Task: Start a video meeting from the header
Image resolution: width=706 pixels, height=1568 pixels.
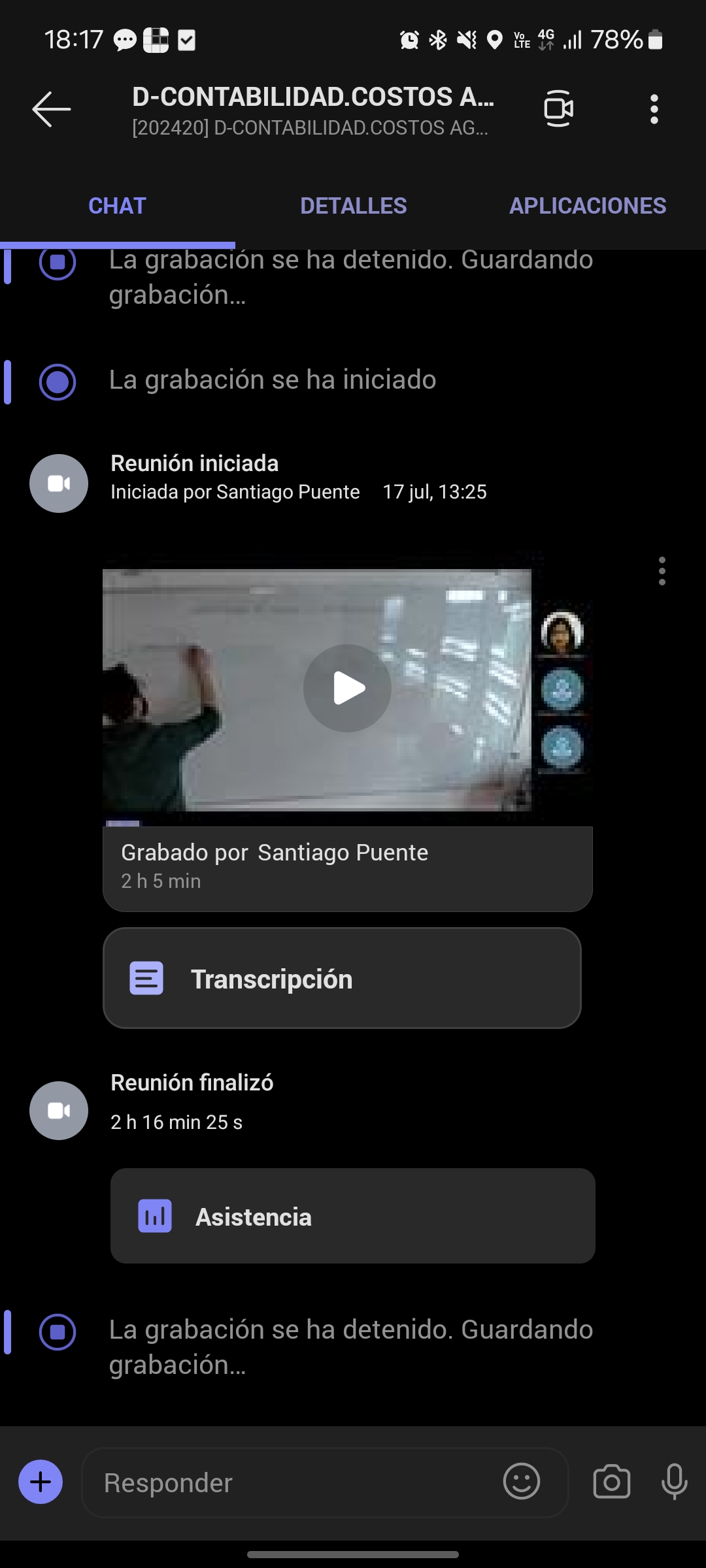Action: [558, 109]
